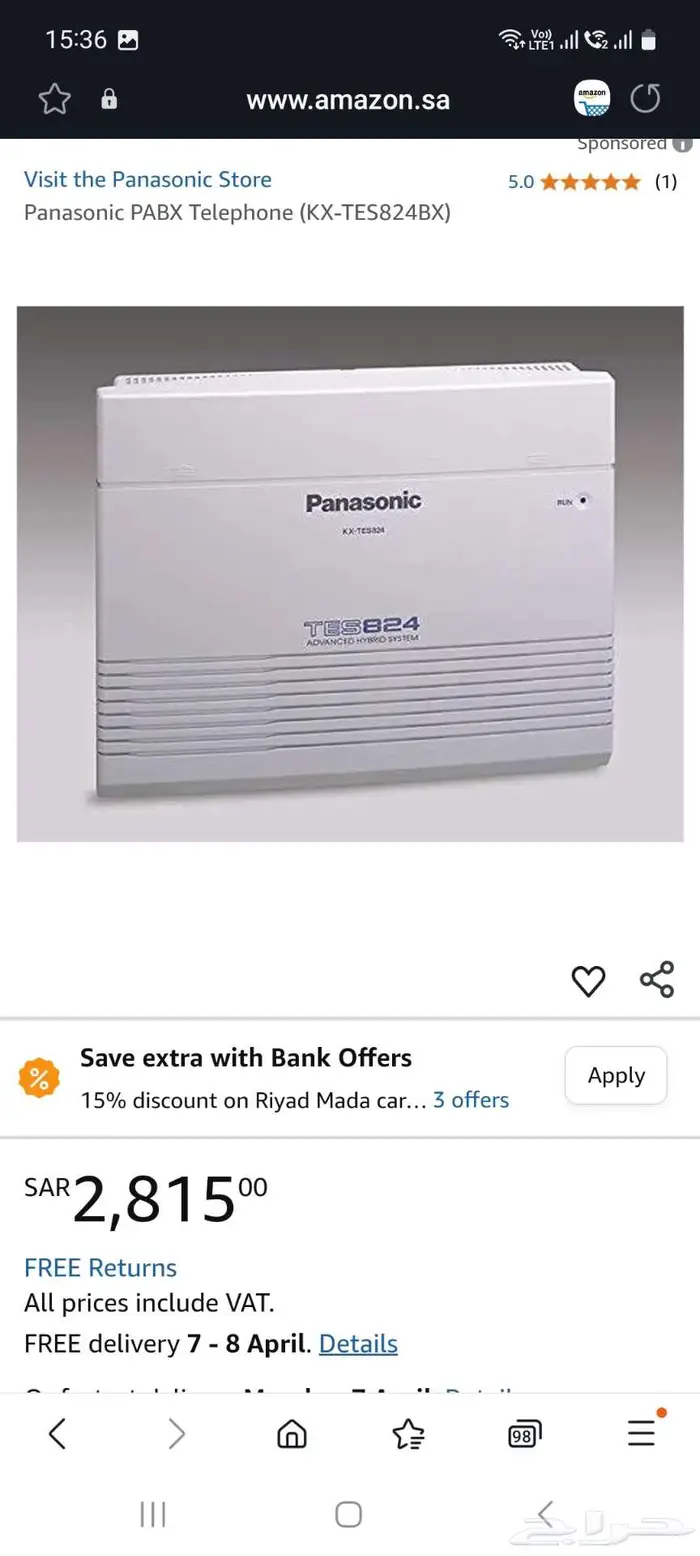The height and width of the screenshot is (1556, 700).
Task: Open page in the Amazon app
Action: coord(592,99)
